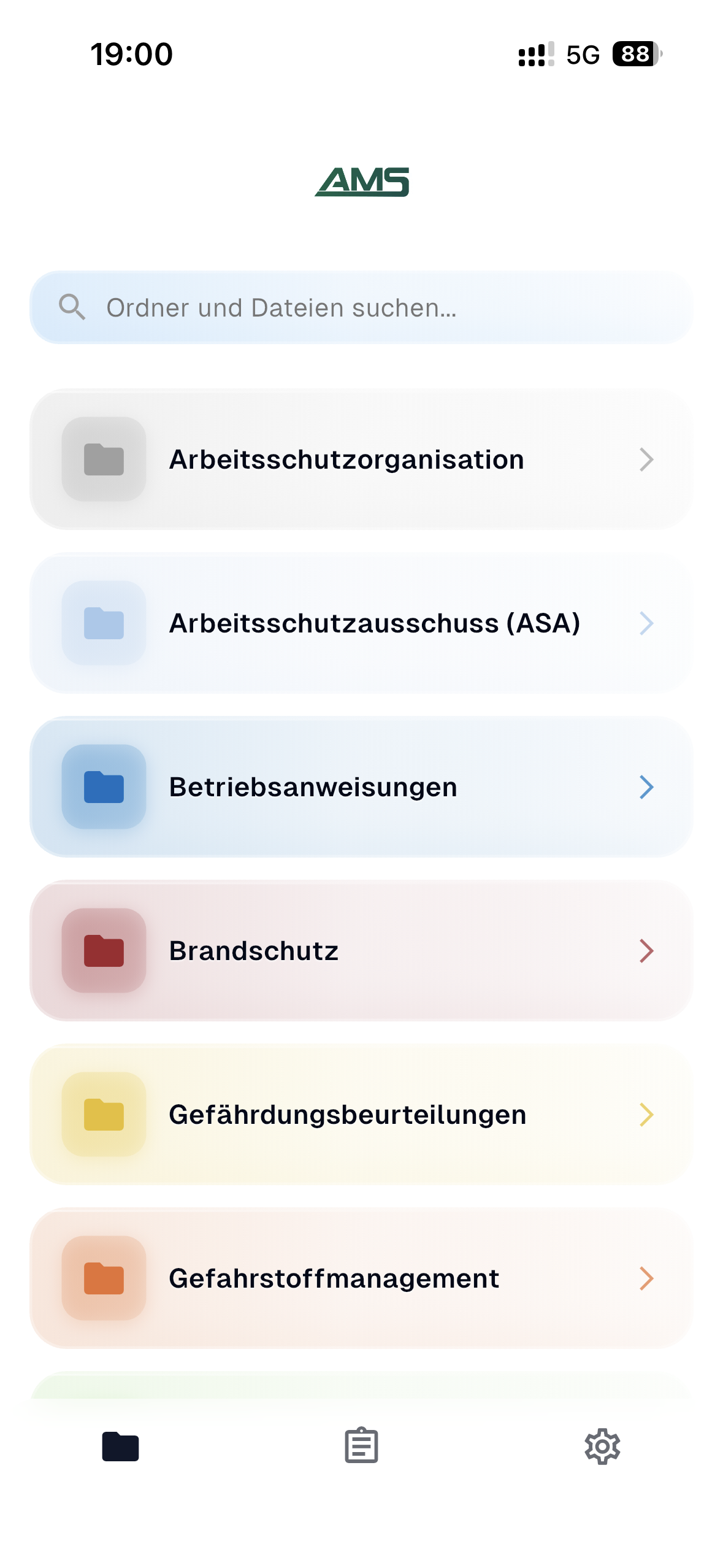Tap the red Brandschutz folder icon
Viewport: 723px width, 1568px height.
pyautogui.click(x=104, y=950)
